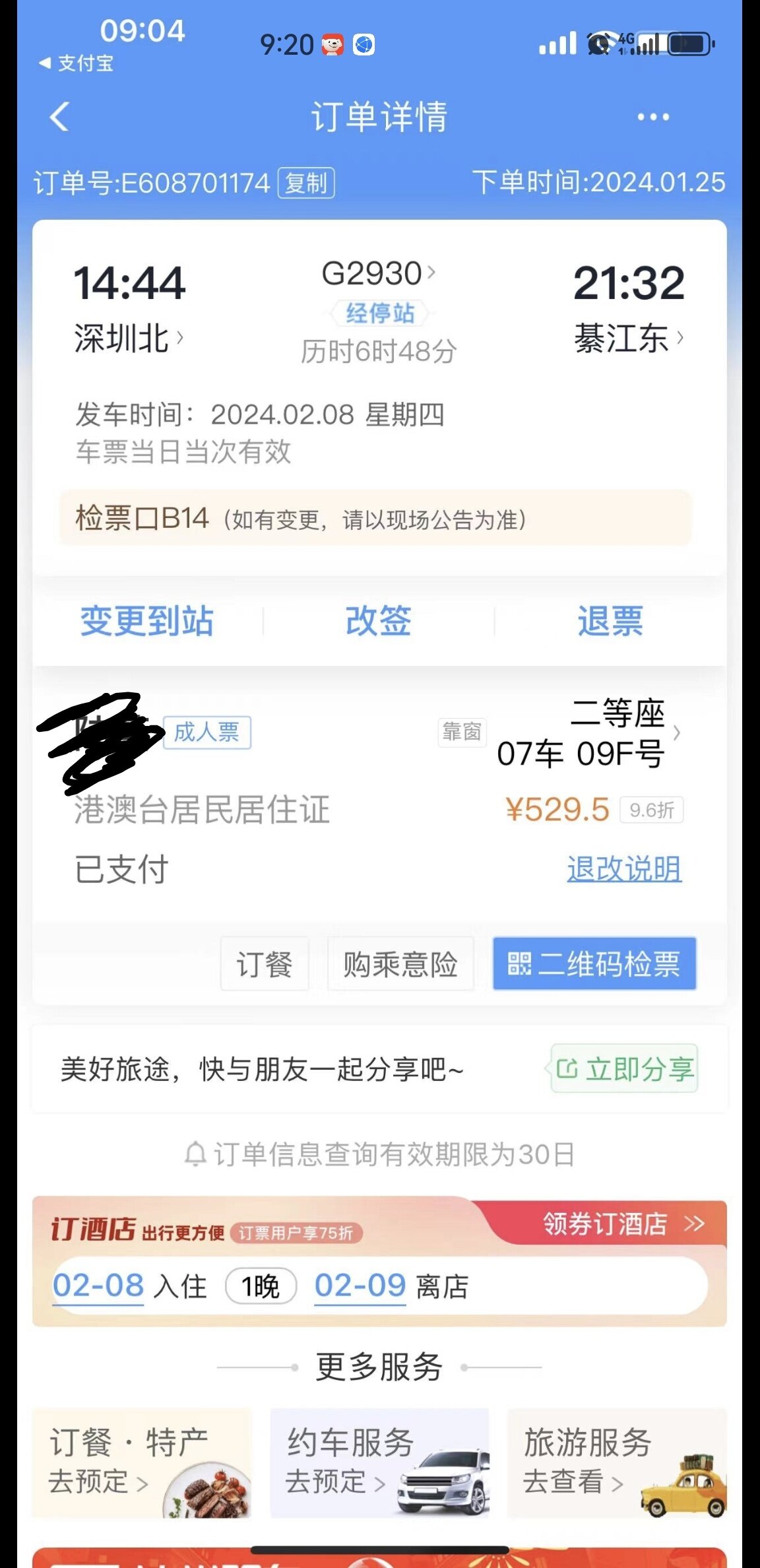Tap 改签 to reschedule ticket

click(379, 621)
